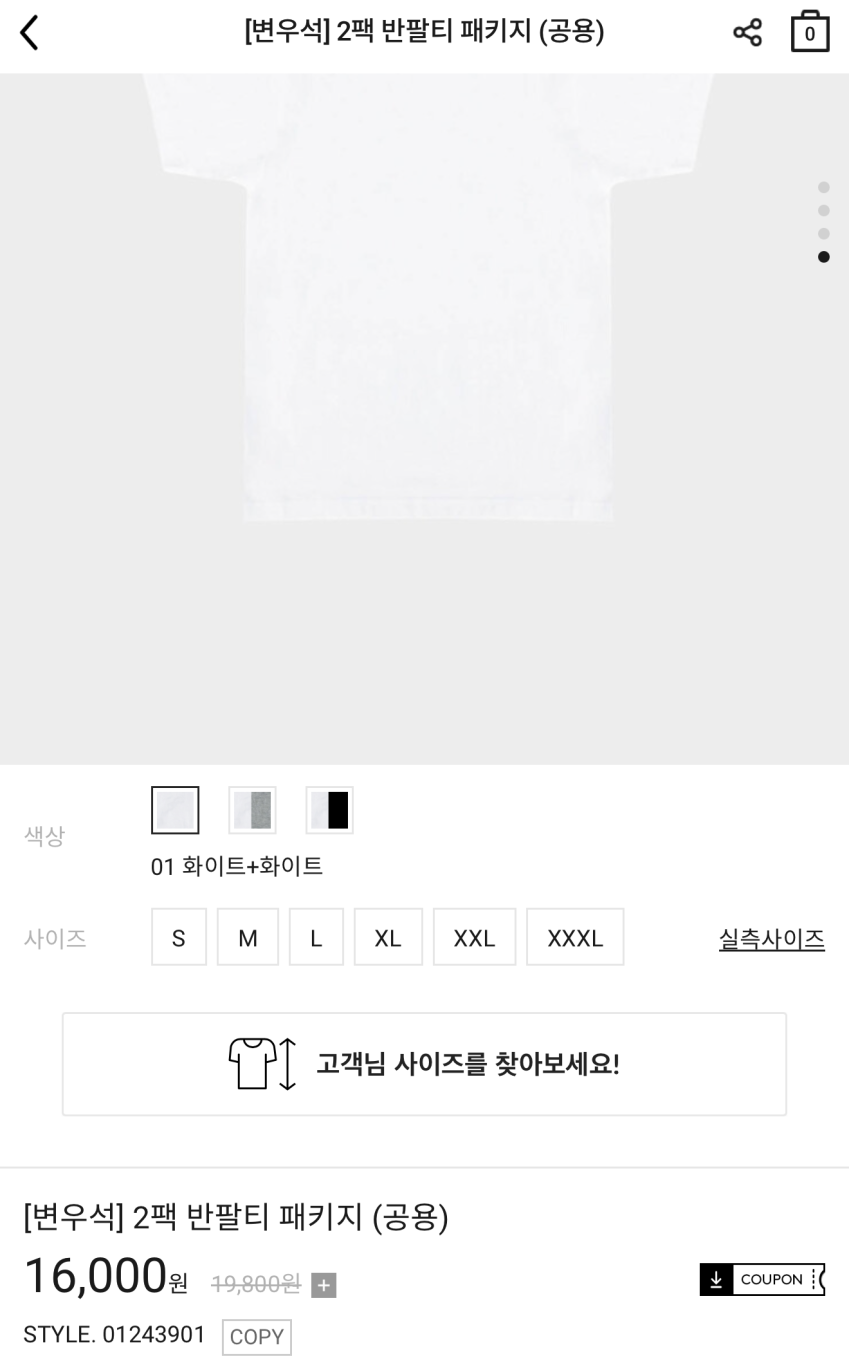
Task: Choose size M
Action: point(248,937)
